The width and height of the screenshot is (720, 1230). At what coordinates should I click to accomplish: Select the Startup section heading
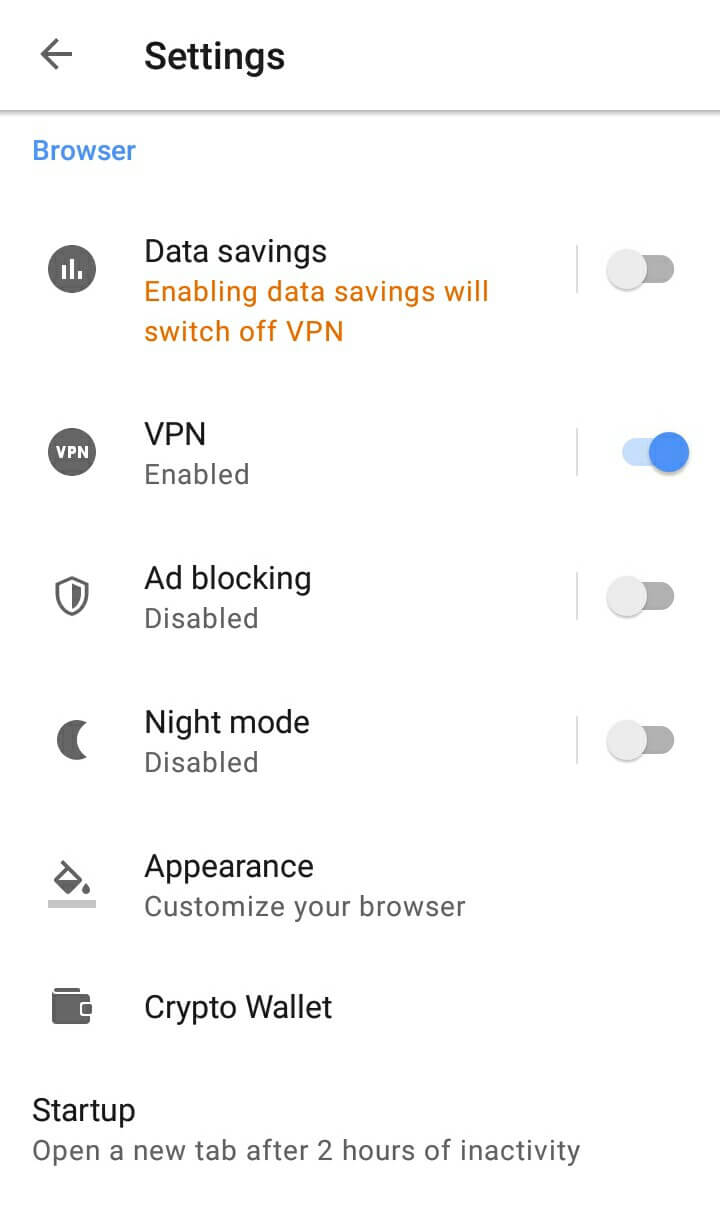tap(84, 1110)
